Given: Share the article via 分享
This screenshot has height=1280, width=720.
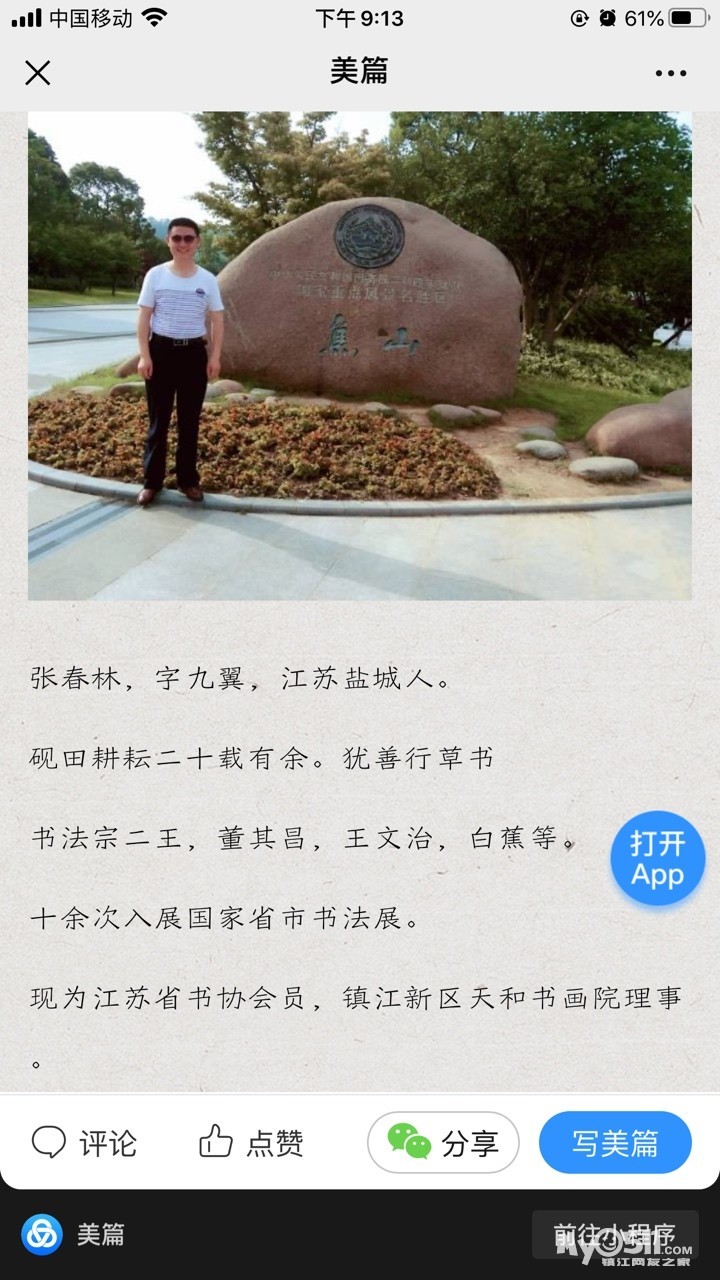Looking at the screenshot, I should [x=443, y=1142].
